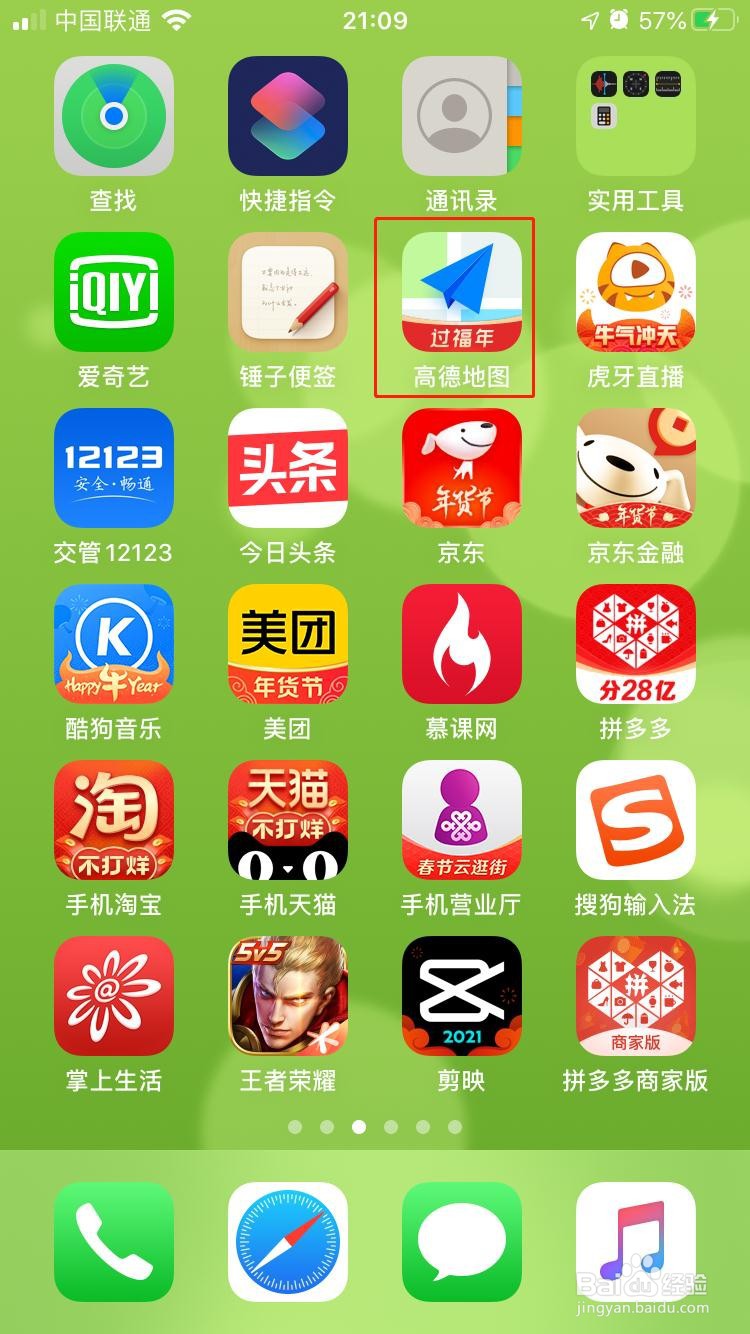Screen dimensions: 750x1334
Task: Launch Pinduoduo (拼多多)
Action: pos(636,643)
